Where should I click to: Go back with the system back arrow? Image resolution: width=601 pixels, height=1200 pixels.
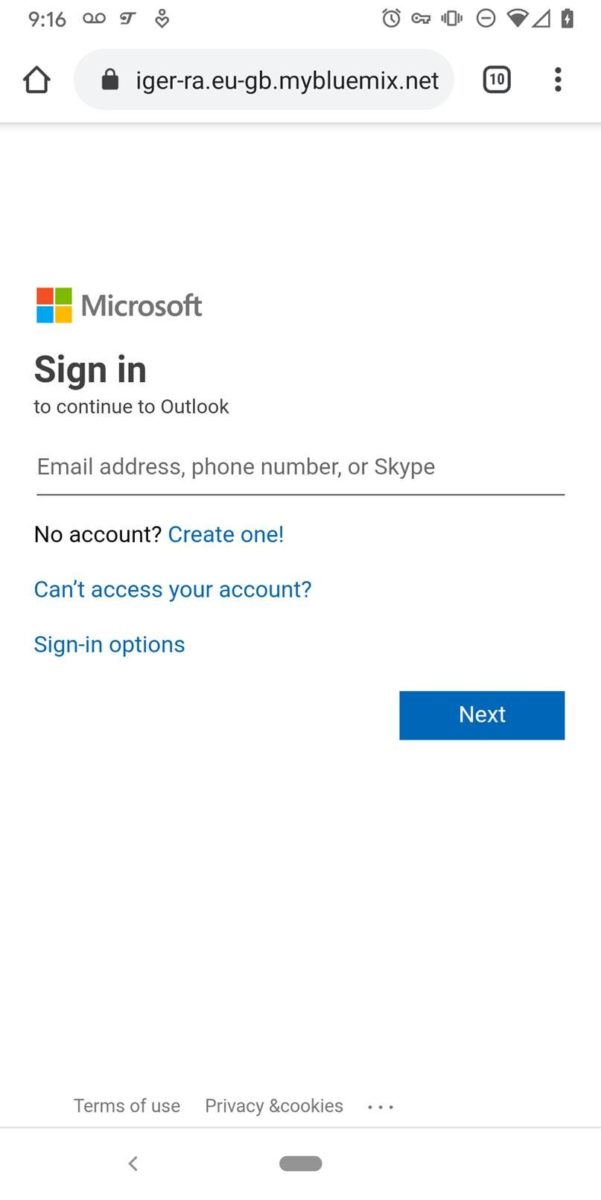coord(133,1163)
